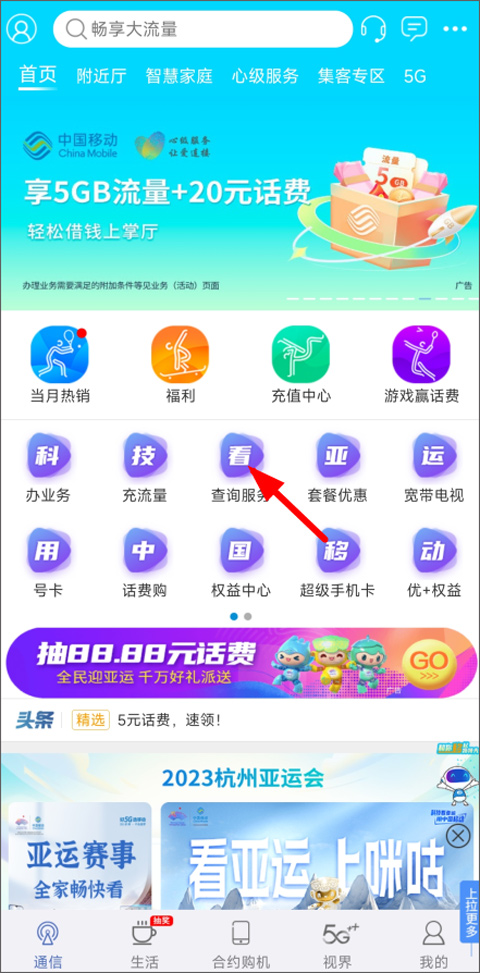Viewport: 480px width, 973px height.
Task: Tap GO on the 抽88.88元话费 banner
Action: [429, 662]
